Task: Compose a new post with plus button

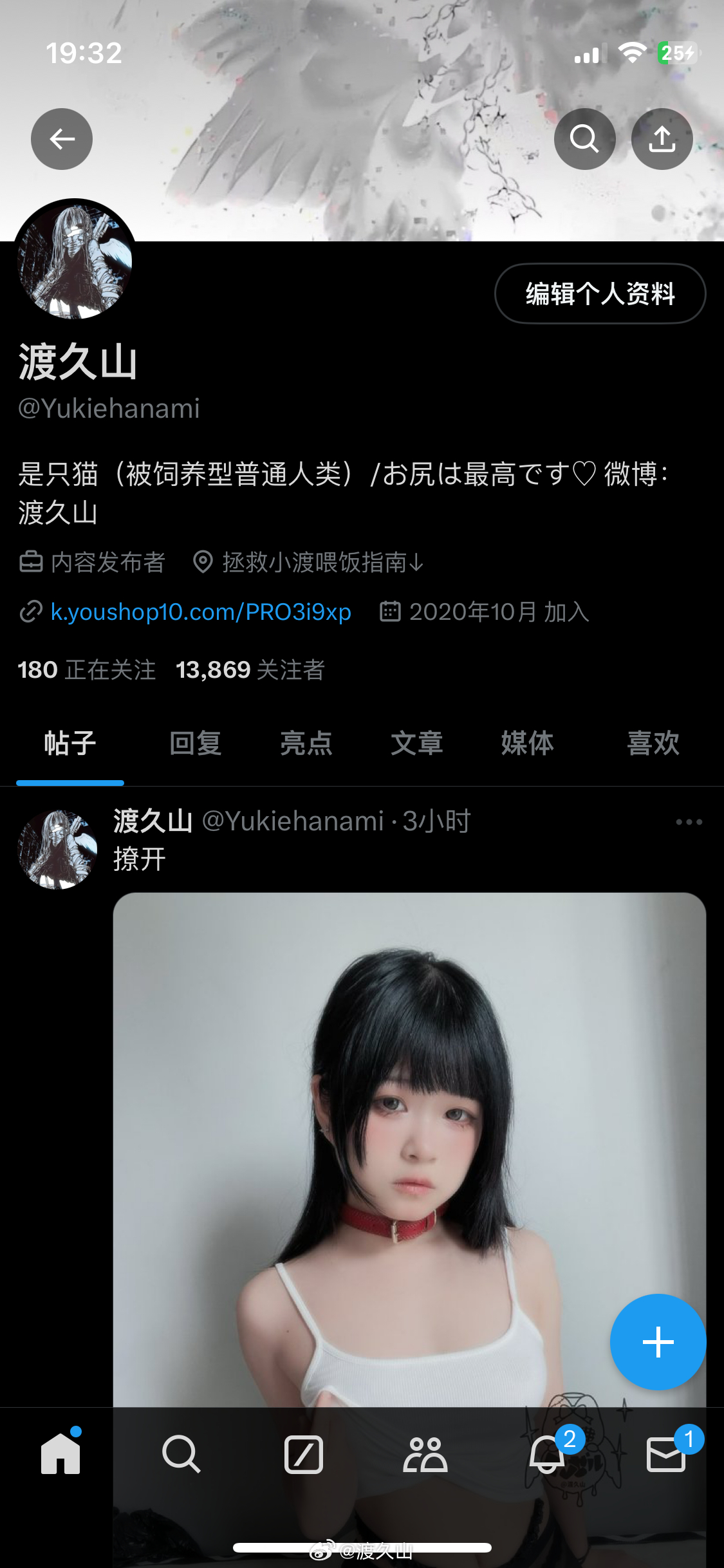Action: pyautogui.click(x=658, y=1342)
